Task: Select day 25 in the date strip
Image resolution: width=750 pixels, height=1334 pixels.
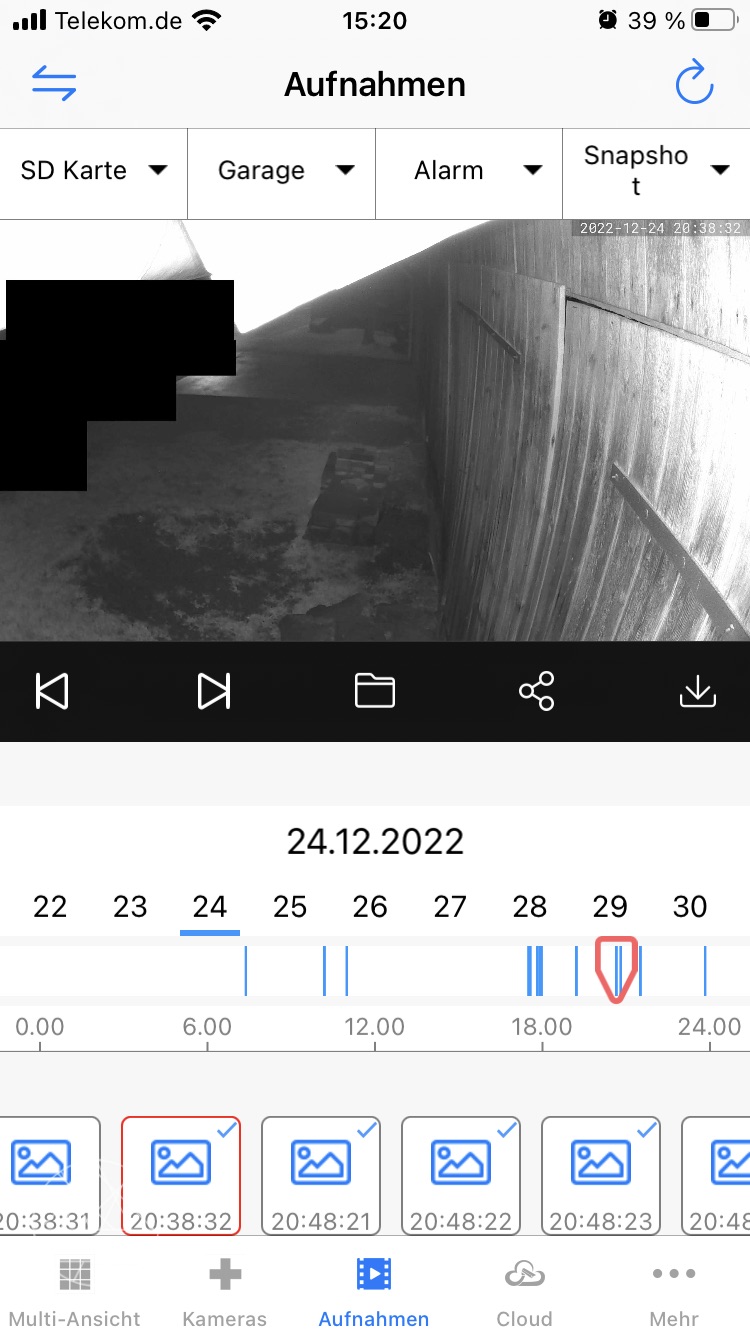Action: (290, 907)
